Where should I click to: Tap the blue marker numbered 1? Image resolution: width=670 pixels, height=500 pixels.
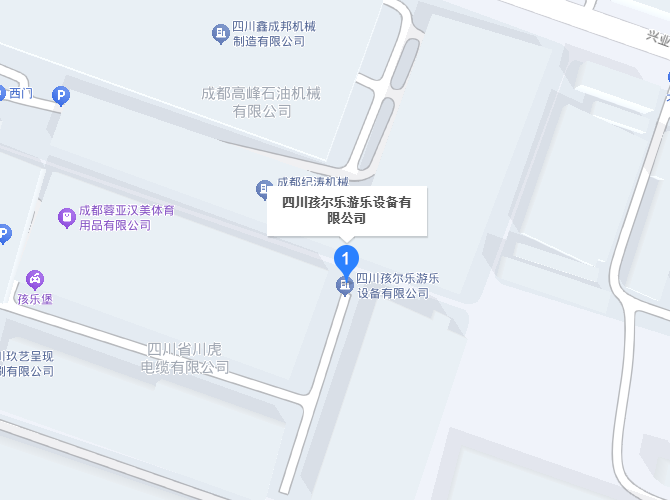[x=345, y=259]
